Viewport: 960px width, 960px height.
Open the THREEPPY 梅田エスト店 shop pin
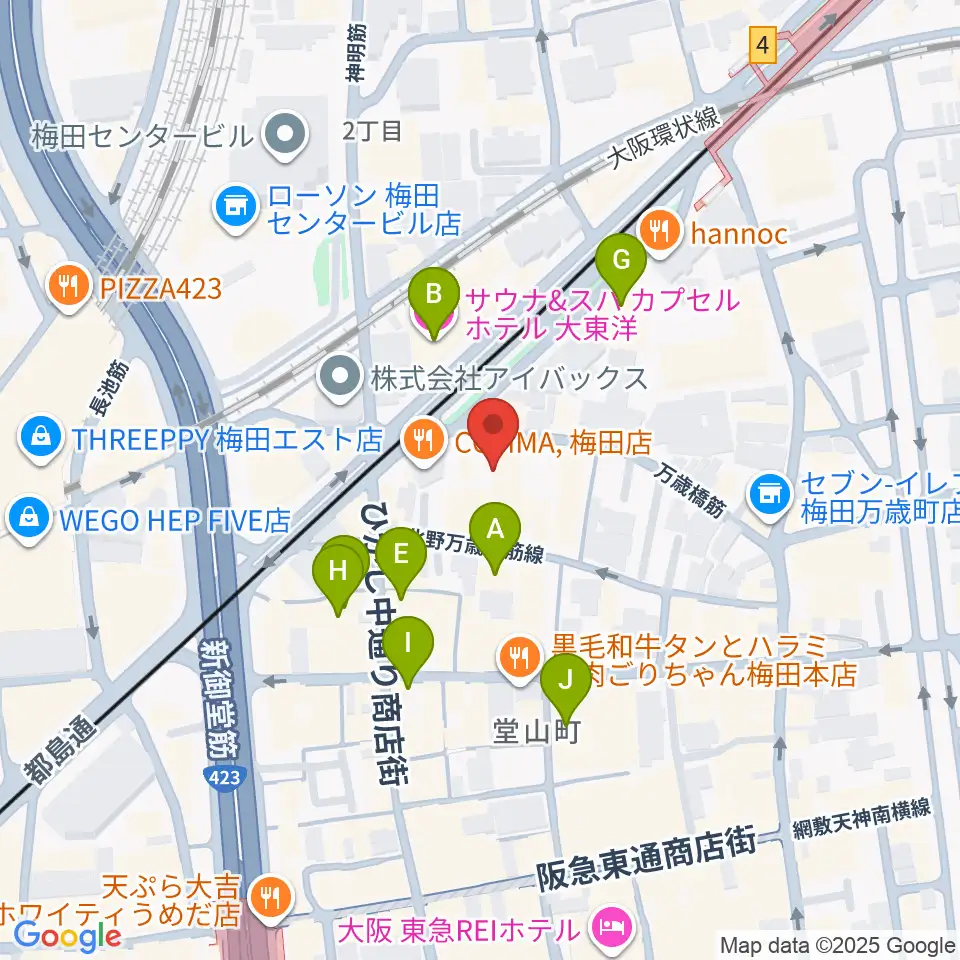coord(40,439)
